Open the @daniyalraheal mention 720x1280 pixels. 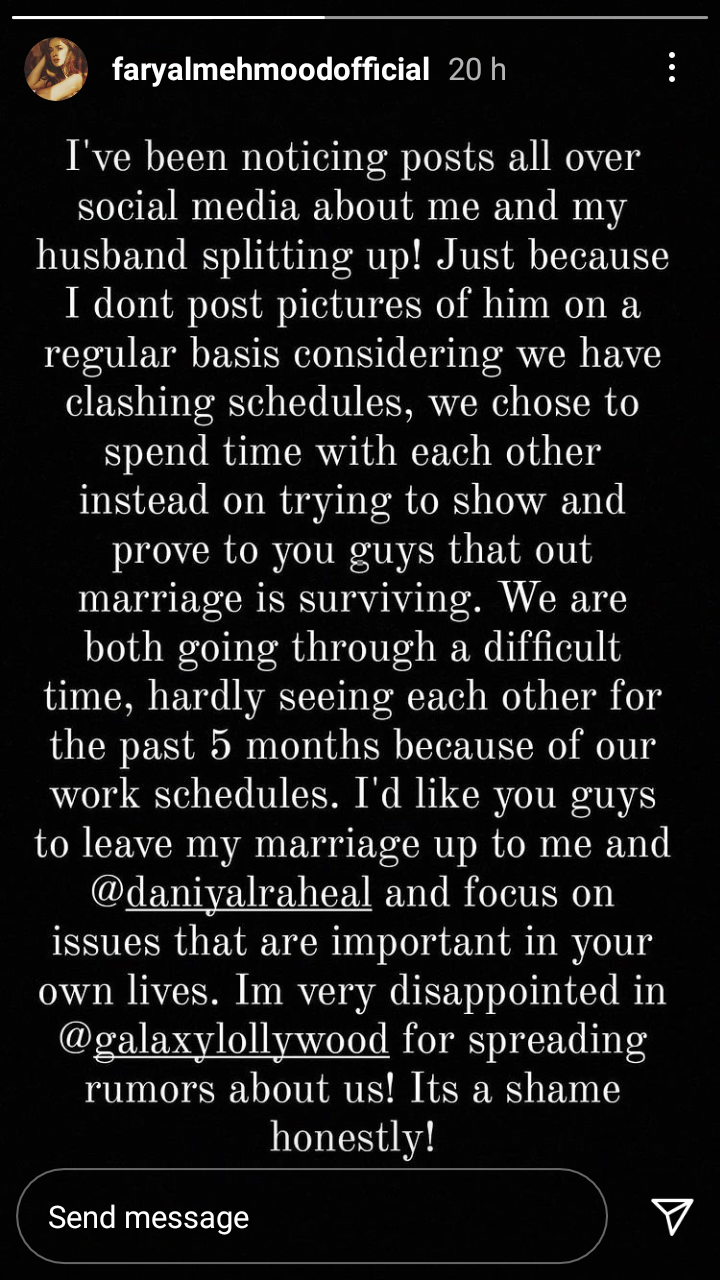click(x=231, y=892)
